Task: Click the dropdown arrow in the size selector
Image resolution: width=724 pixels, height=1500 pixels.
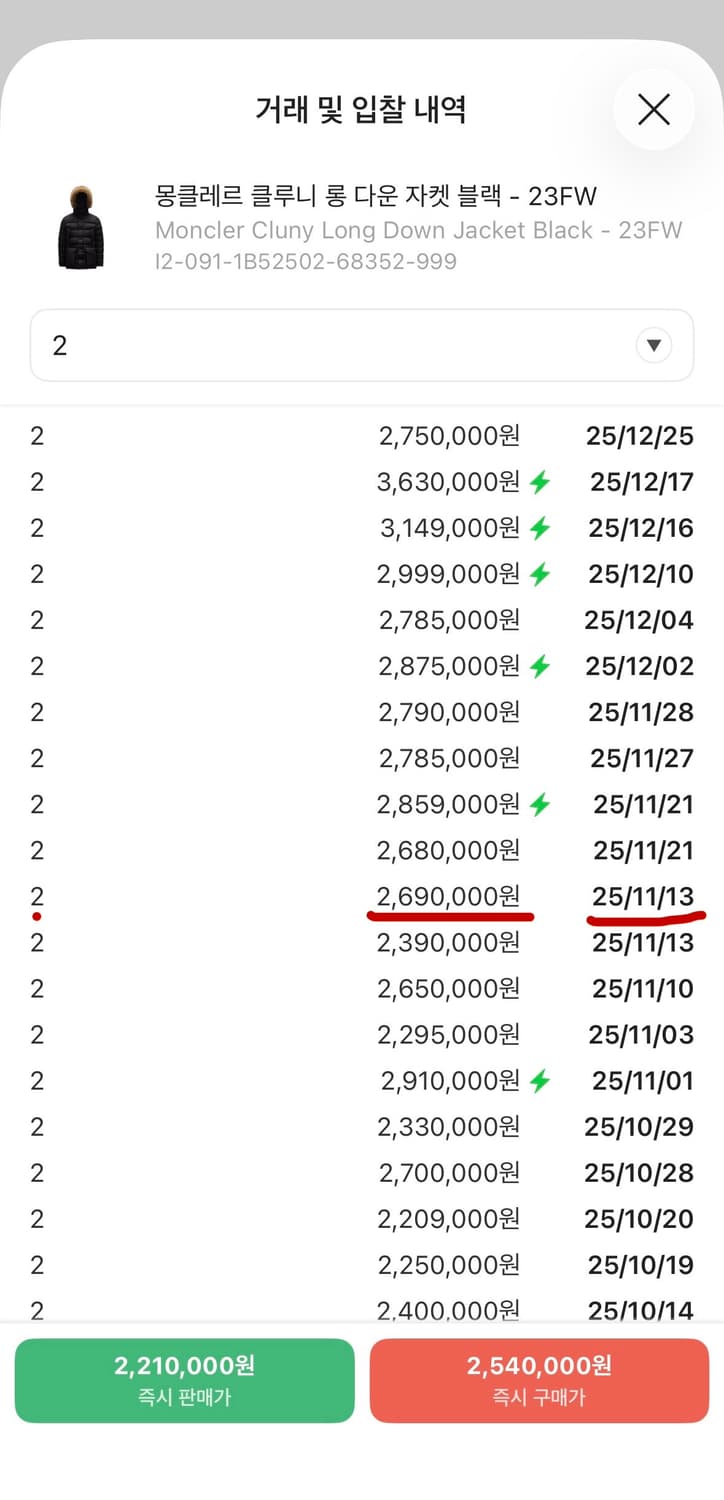Action: click(x=654, y=344)
